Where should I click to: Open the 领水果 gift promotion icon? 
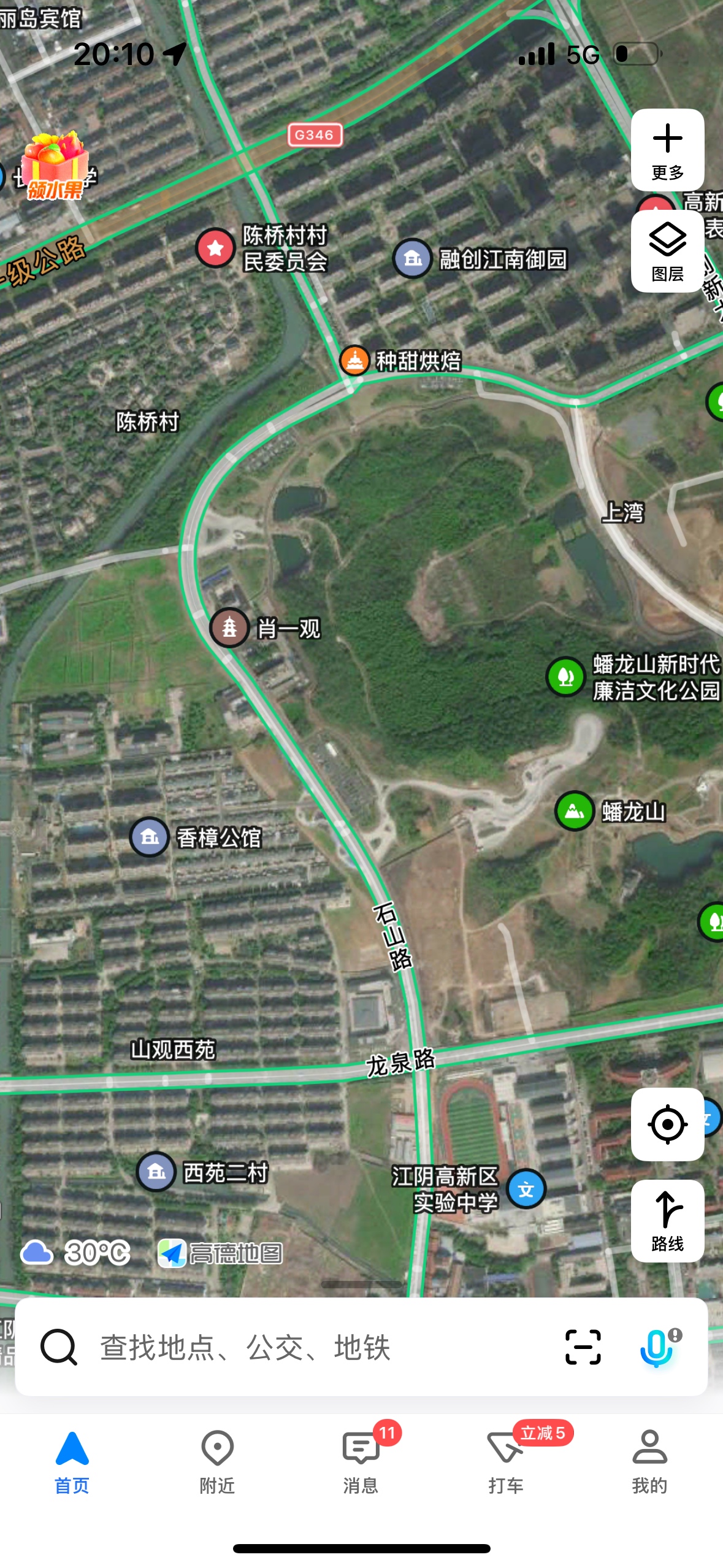pos(55,167)
